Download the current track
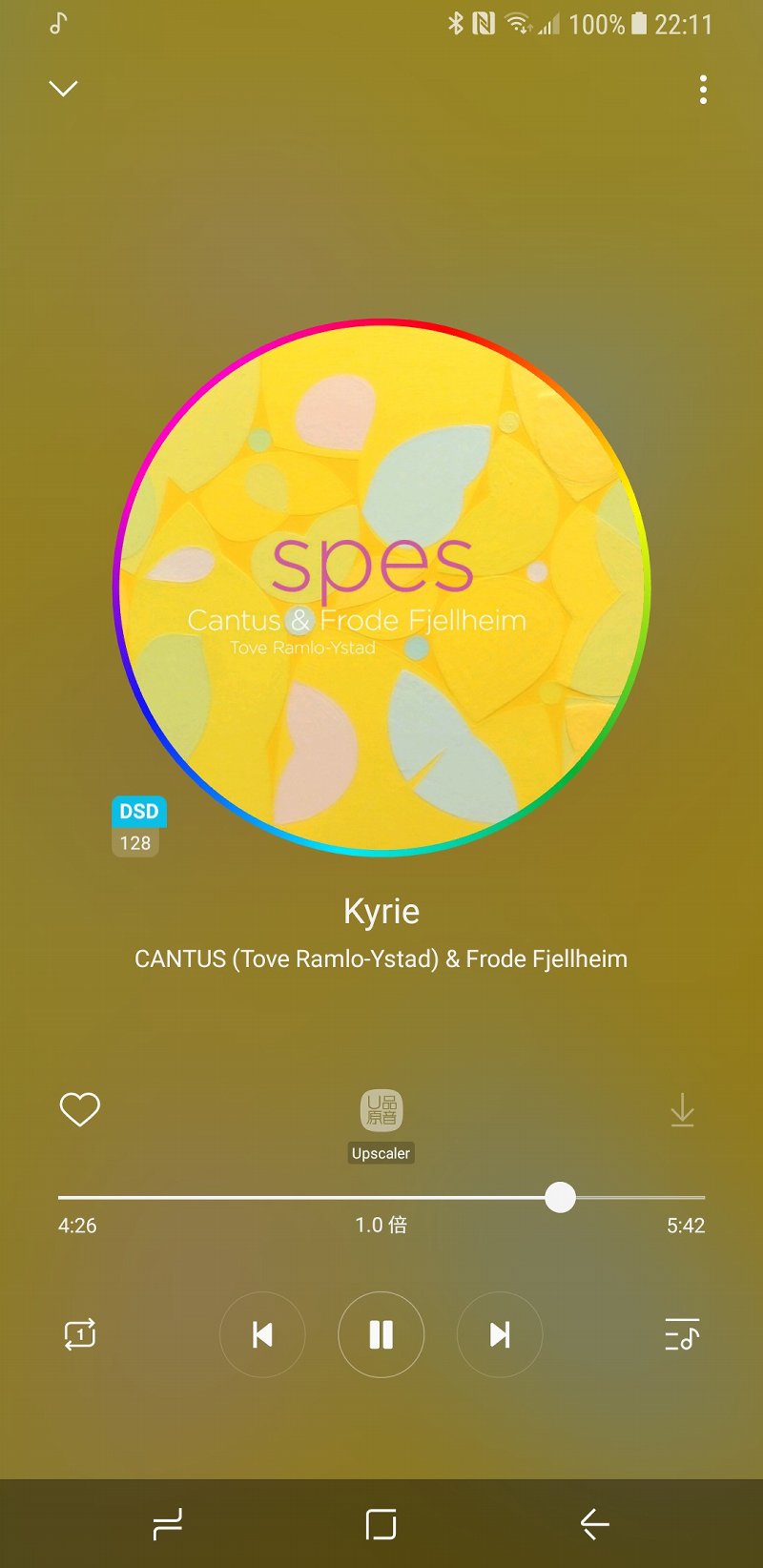Screen dimensions: 763x1568 [682, 1110]
